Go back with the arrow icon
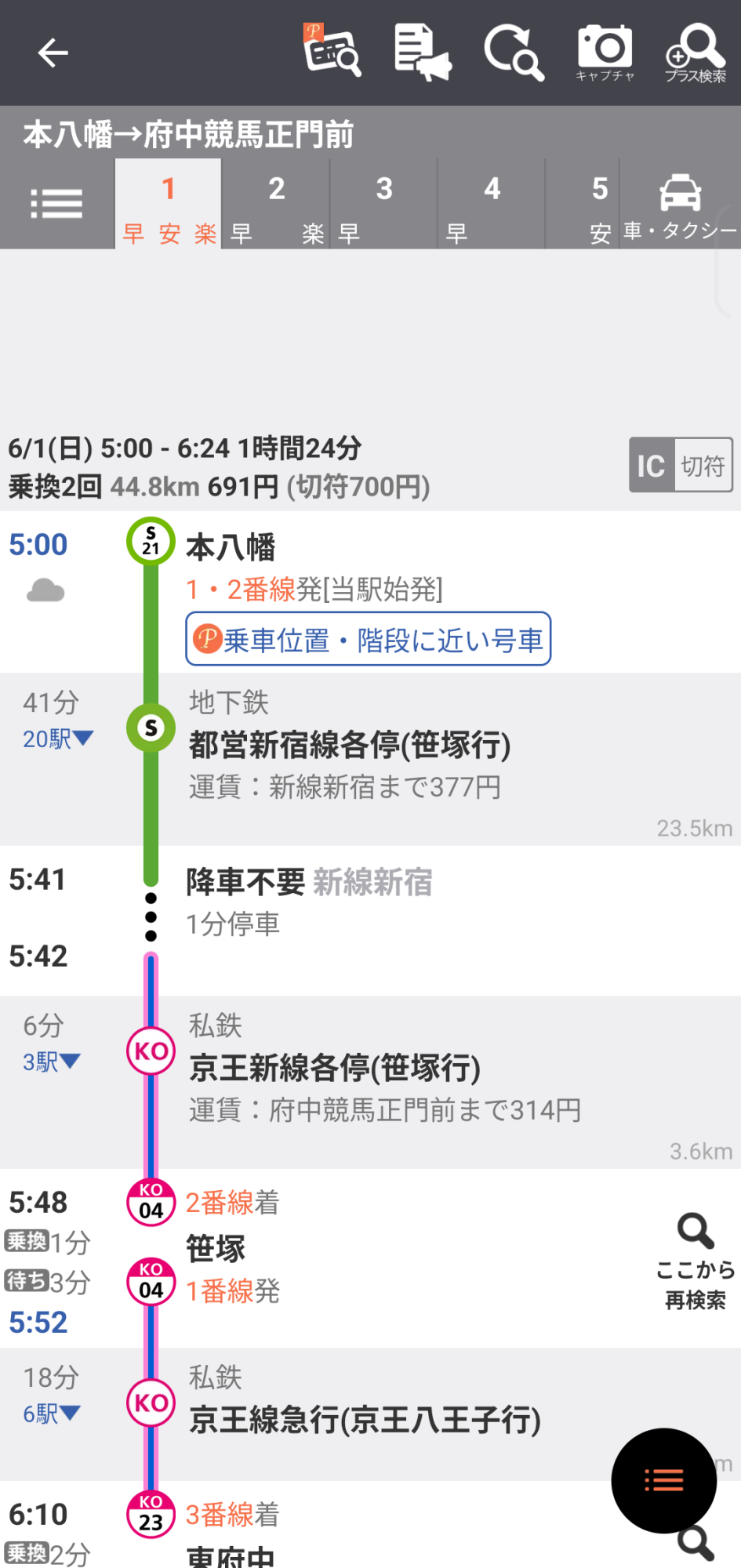The height and width of the screenshot is (1568, 741). (x=53, y=53)
